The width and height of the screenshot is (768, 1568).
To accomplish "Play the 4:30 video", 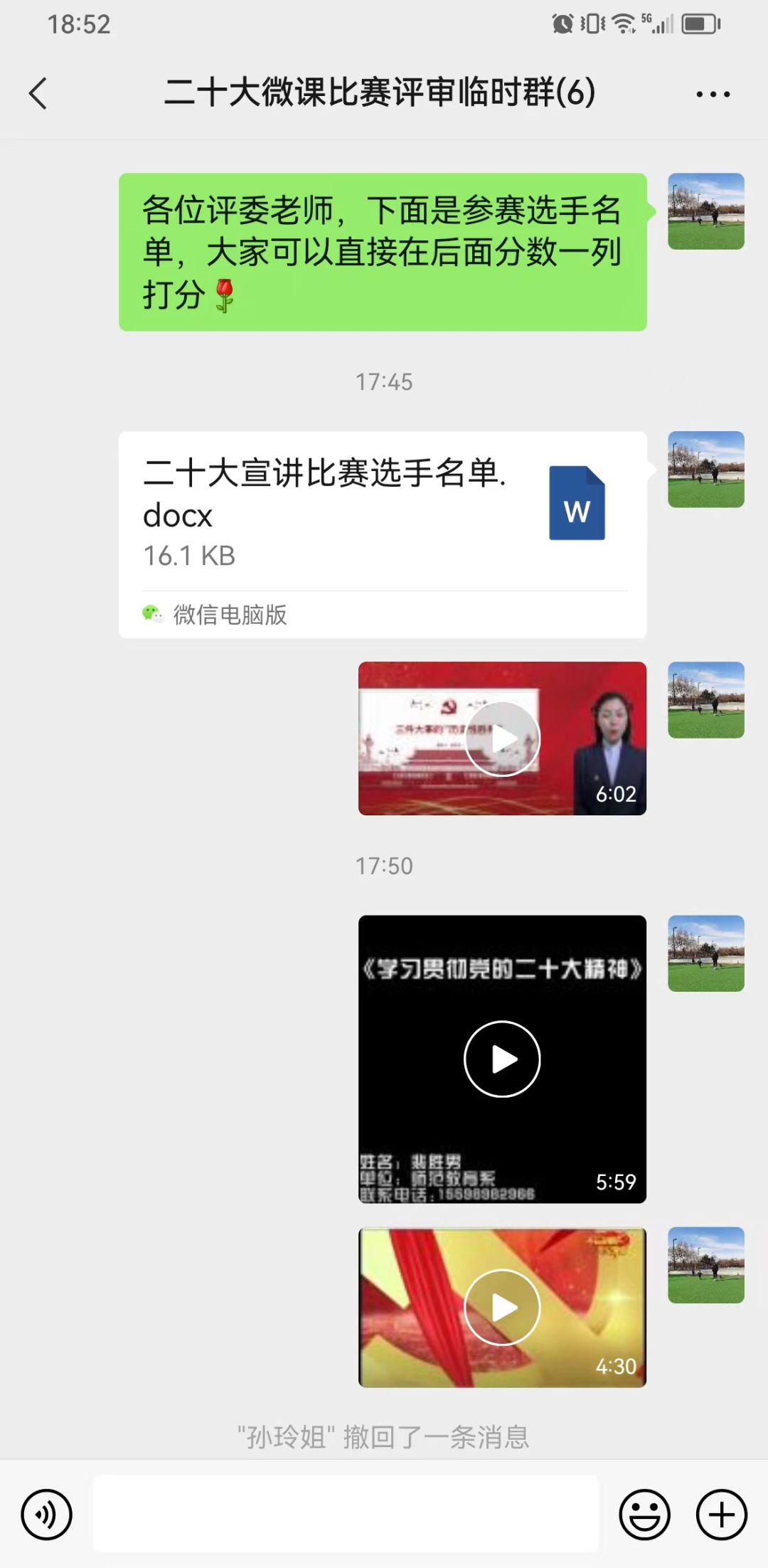I will click(x=502, y=1307).
